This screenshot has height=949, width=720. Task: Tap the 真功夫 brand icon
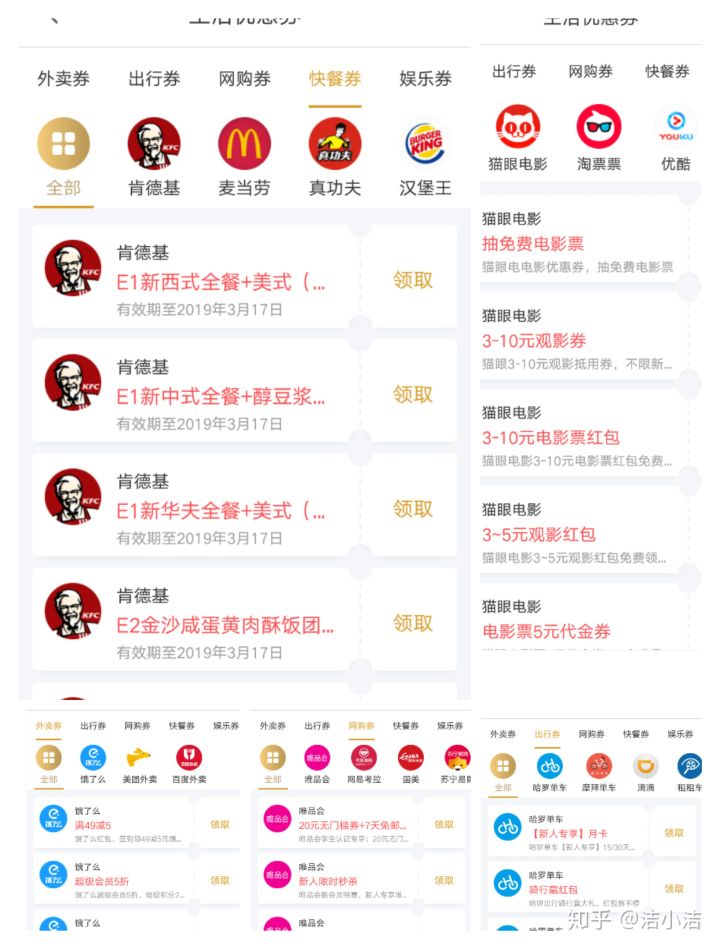pyautogui.click(x=334, y=143)
